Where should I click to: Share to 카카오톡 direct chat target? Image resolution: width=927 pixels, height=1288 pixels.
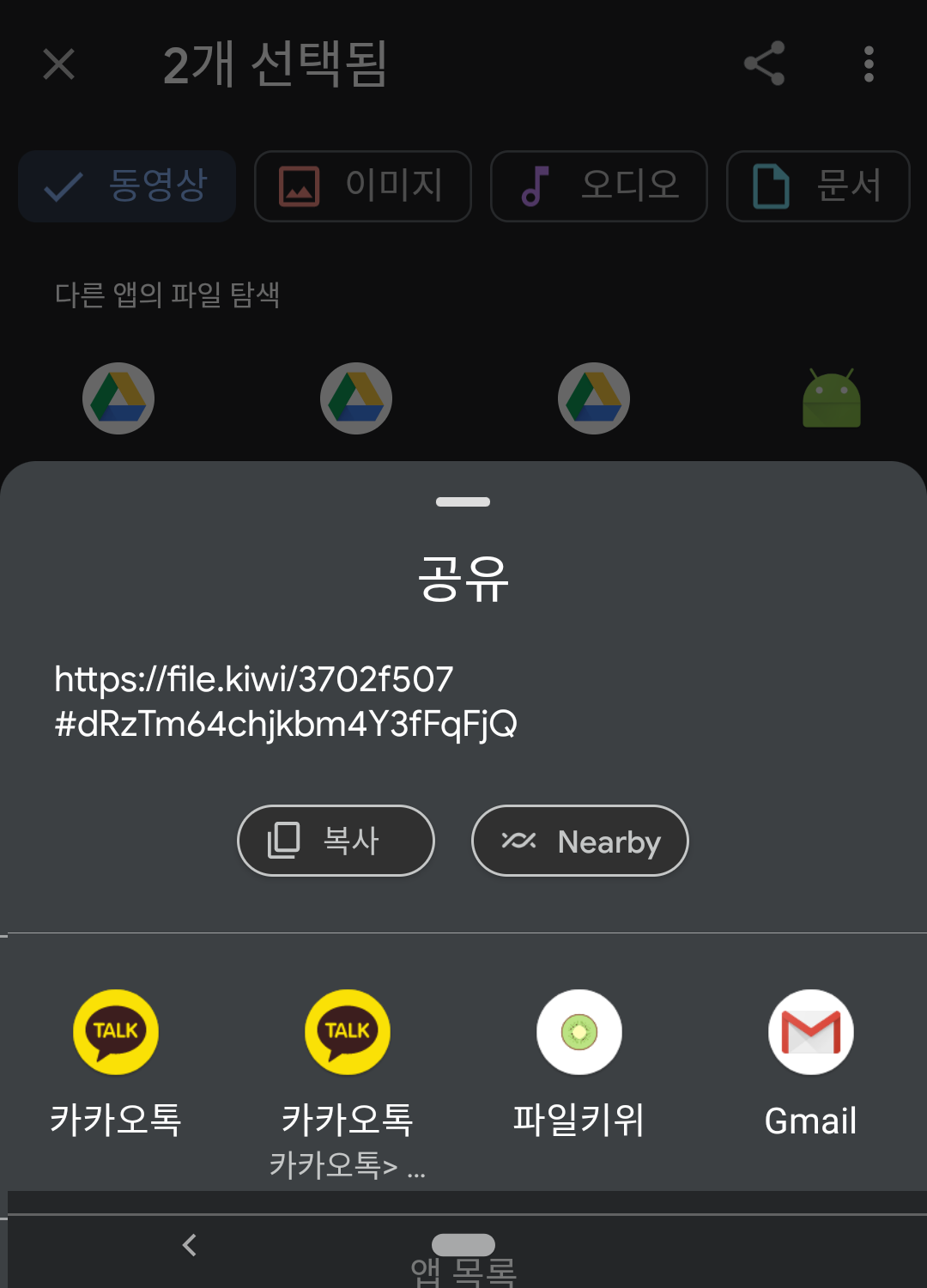coord(348,1033)
